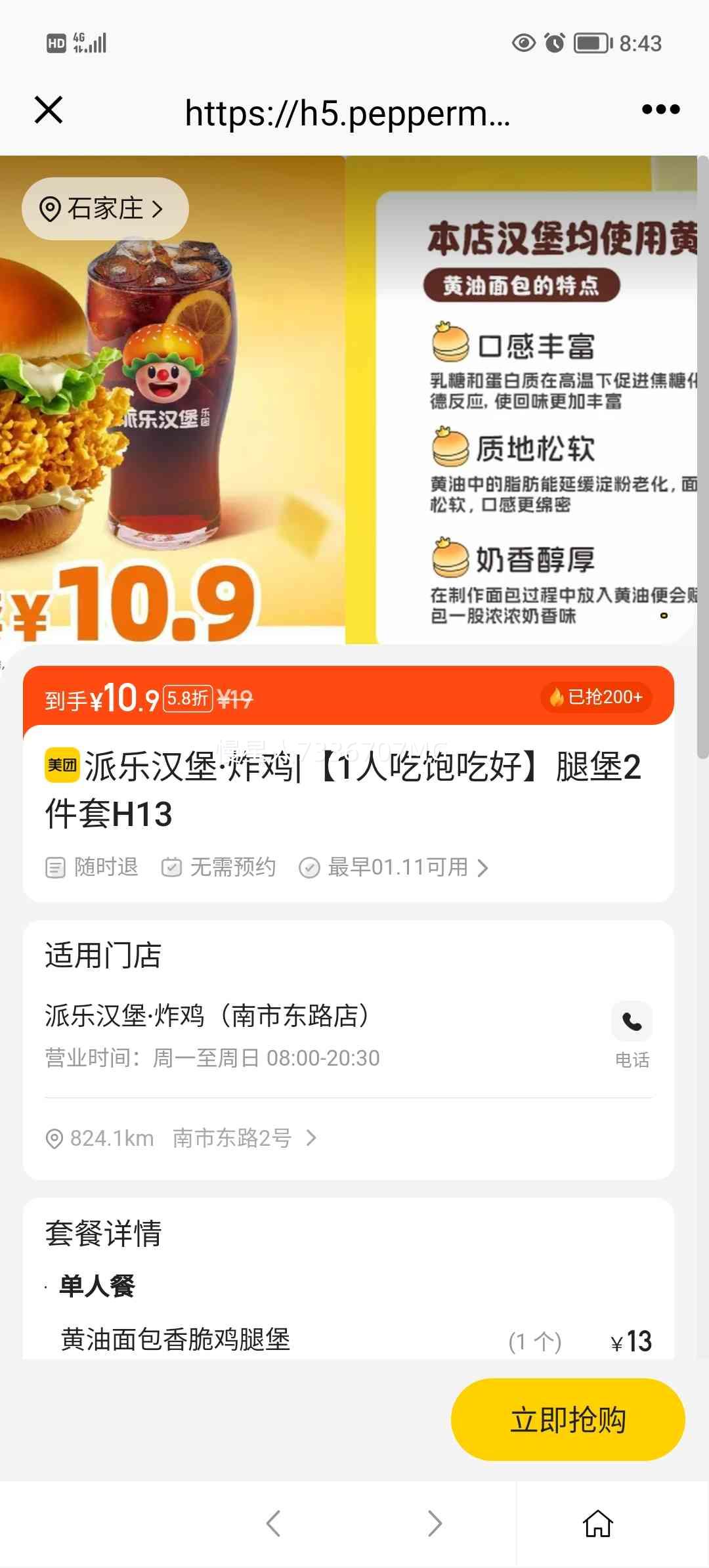
Task: Tap the 随时退 refund policy icon
Action: pyautogui.click(x=56, y=867)
